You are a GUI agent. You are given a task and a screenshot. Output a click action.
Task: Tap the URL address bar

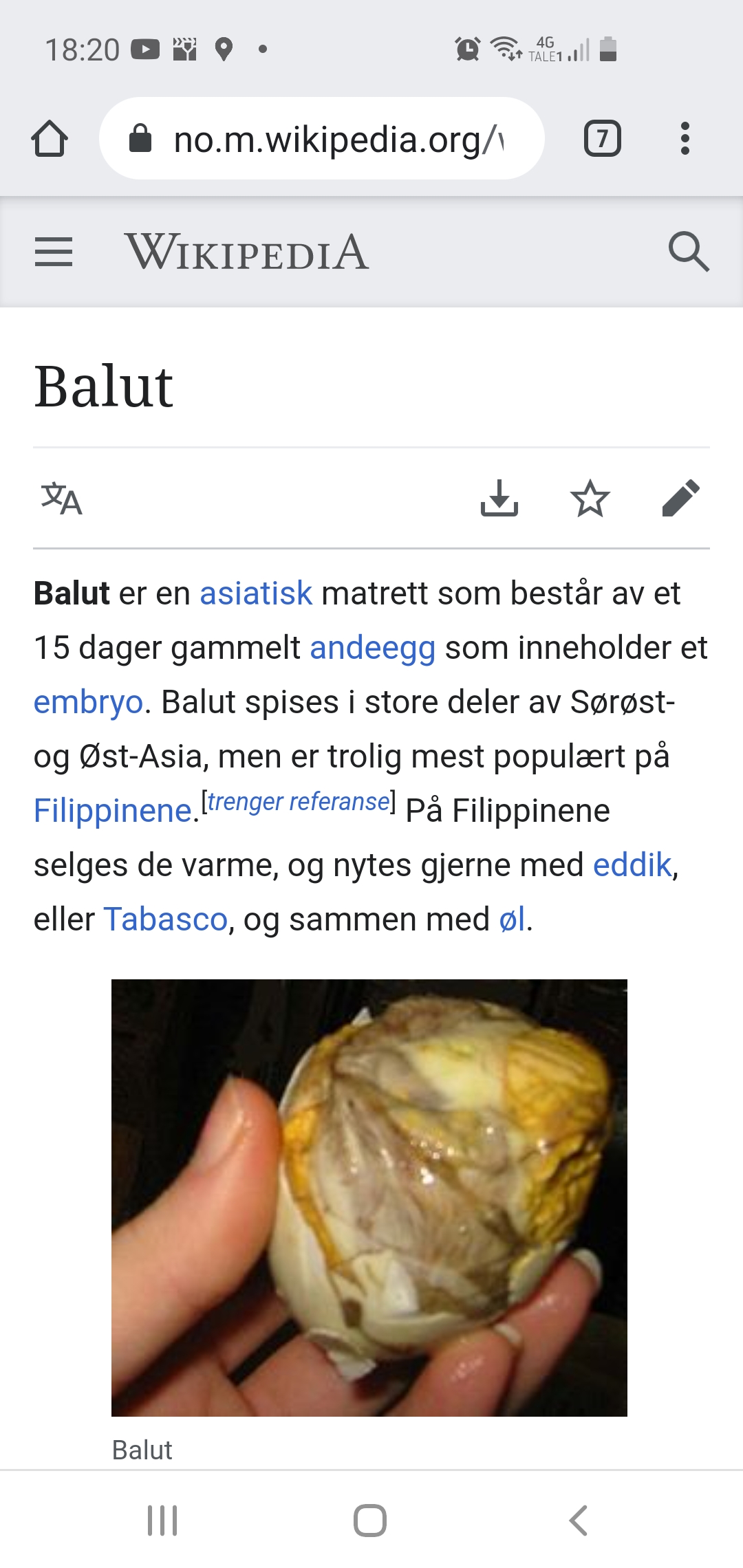(x=322, y=139)
